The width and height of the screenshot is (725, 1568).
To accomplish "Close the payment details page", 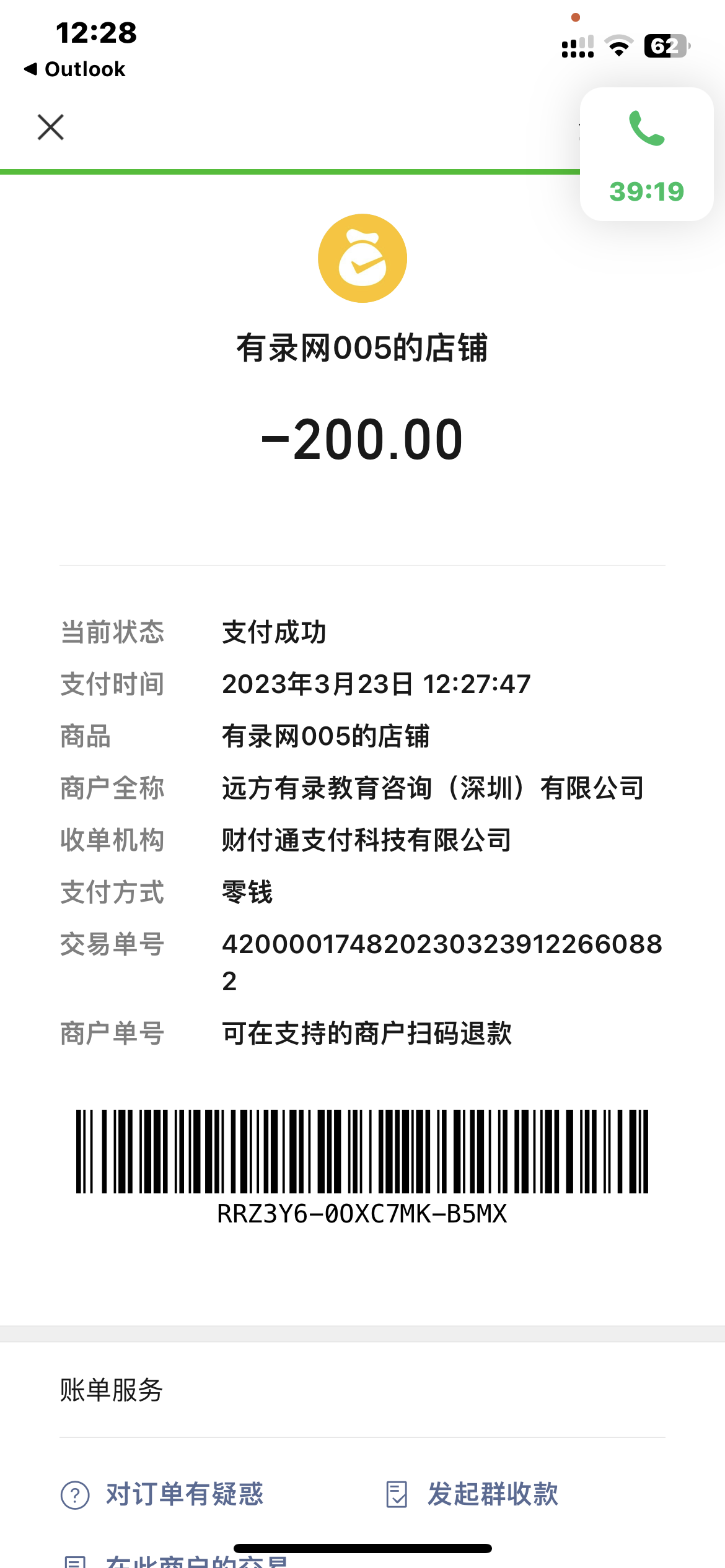I will pos(51,128).
